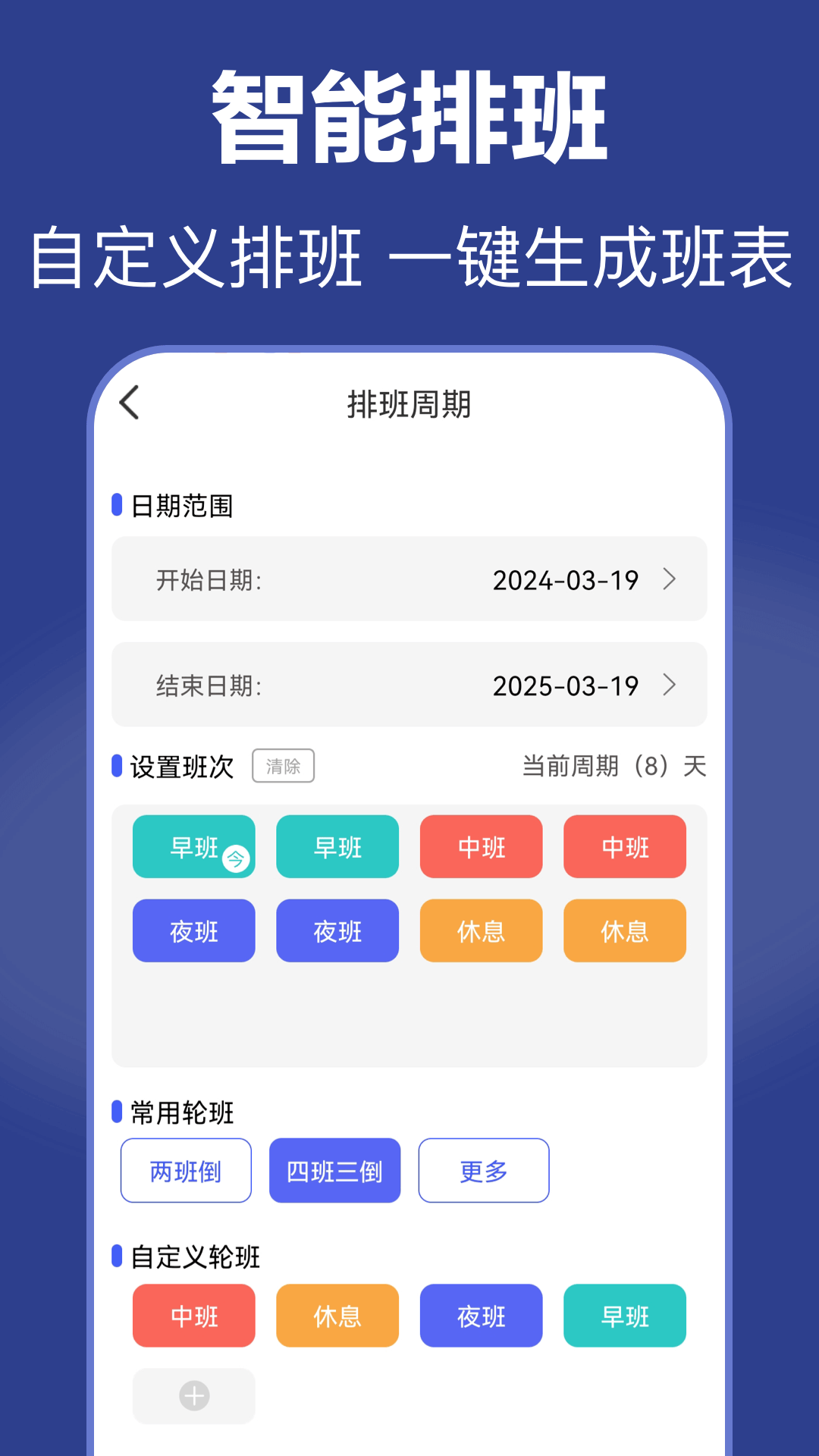
Task: Select the red 中班 chip under 自定义轮班
Action: click(x=193, y=1316)
